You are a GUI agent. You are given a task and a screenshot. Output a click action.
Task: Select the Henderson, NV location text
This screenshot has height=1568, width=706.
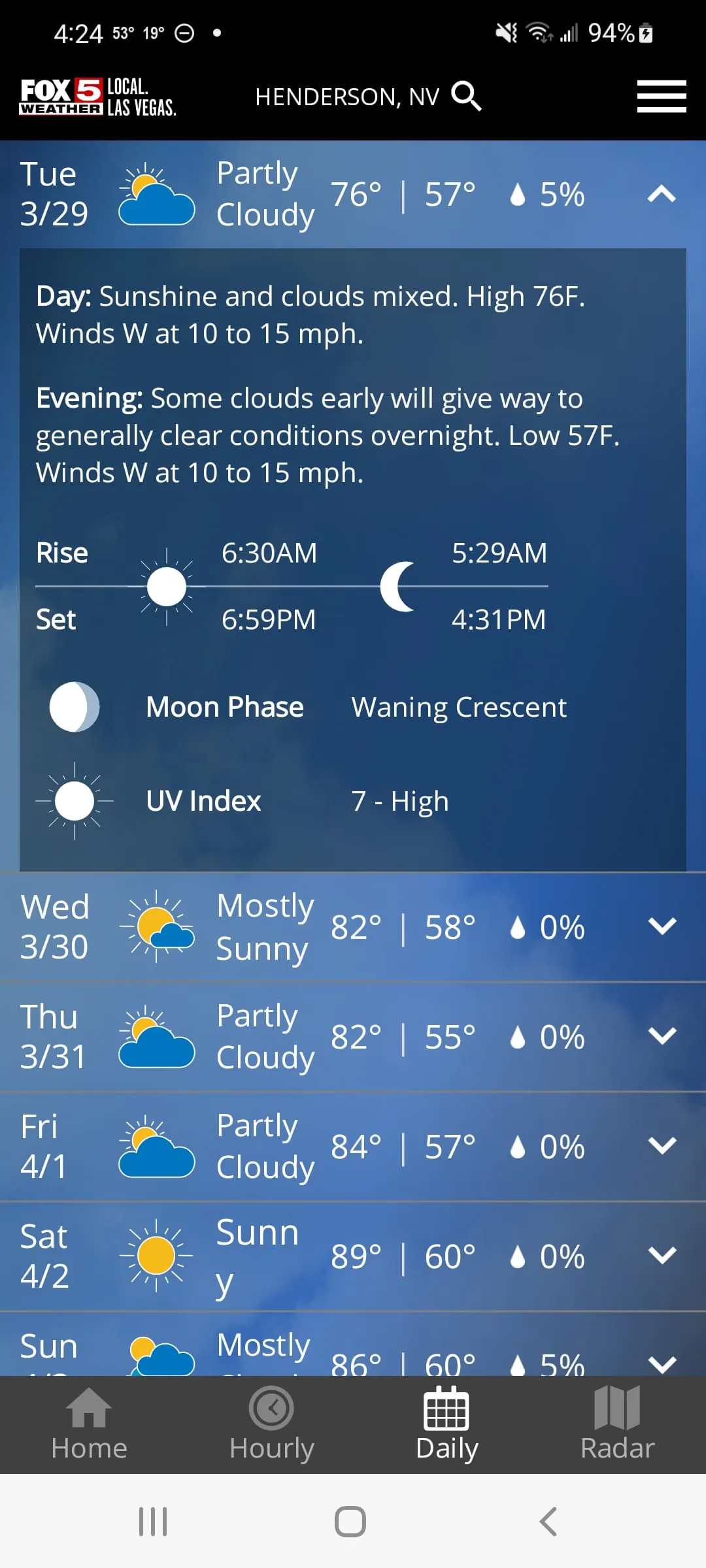(347, 97)
